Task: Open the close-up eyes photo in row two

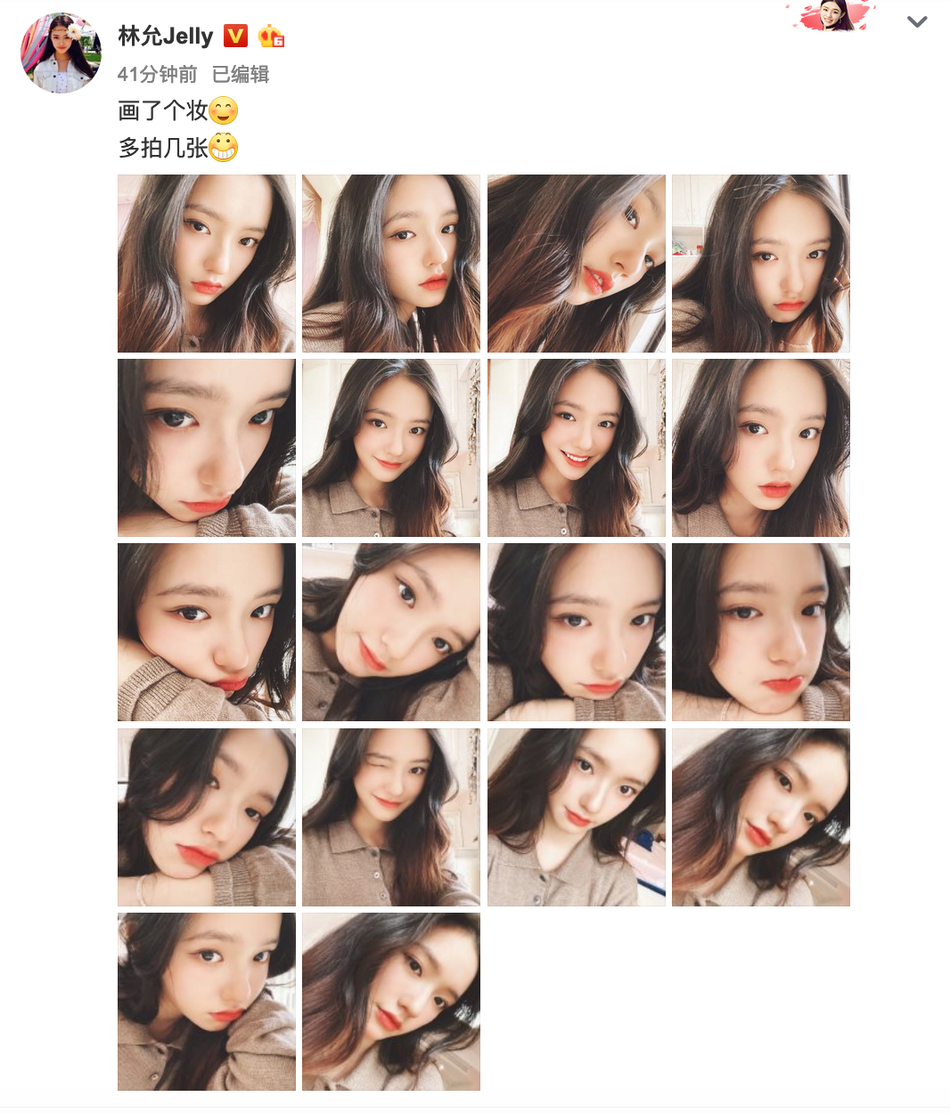Action: (205, 447)
